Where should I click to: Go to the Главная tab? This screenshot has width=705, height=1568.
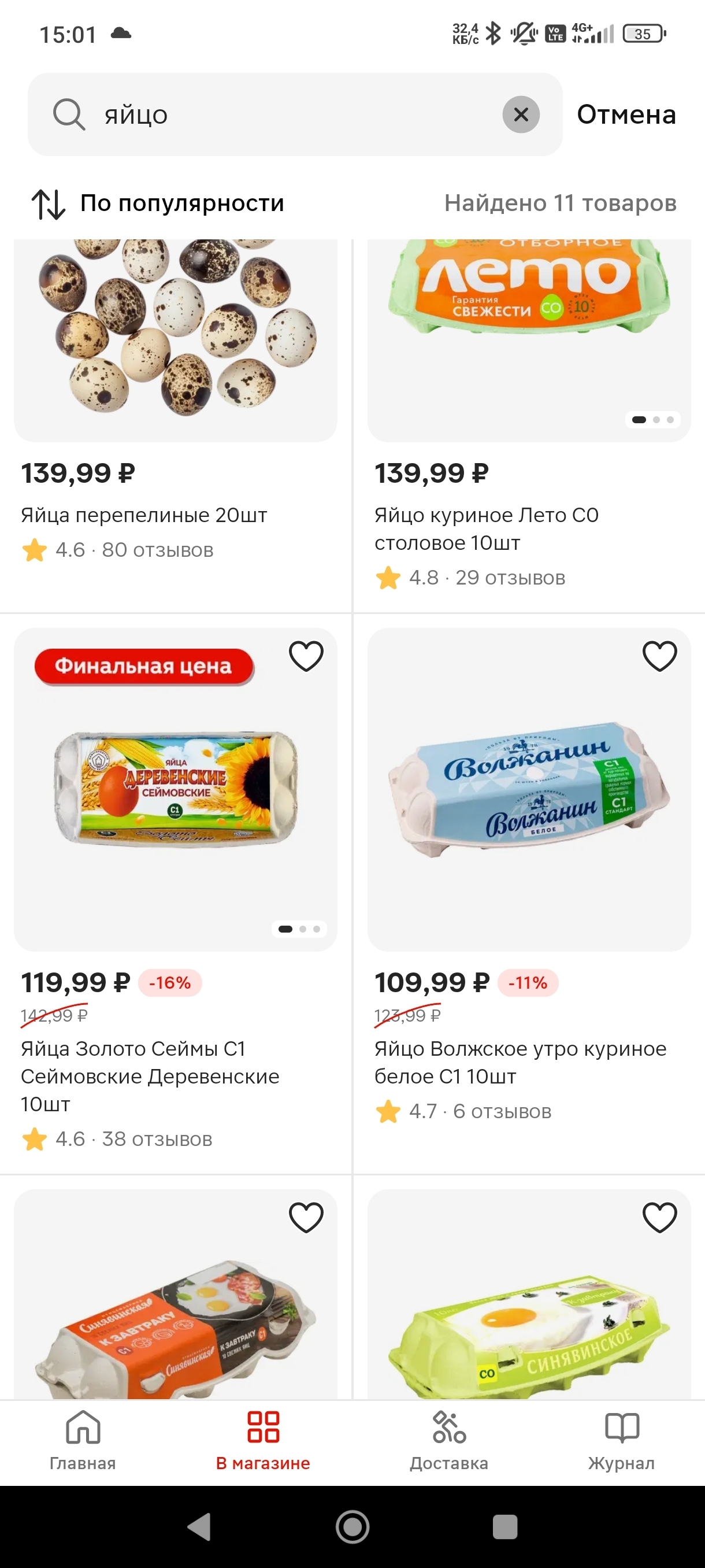pos(83,1440)
